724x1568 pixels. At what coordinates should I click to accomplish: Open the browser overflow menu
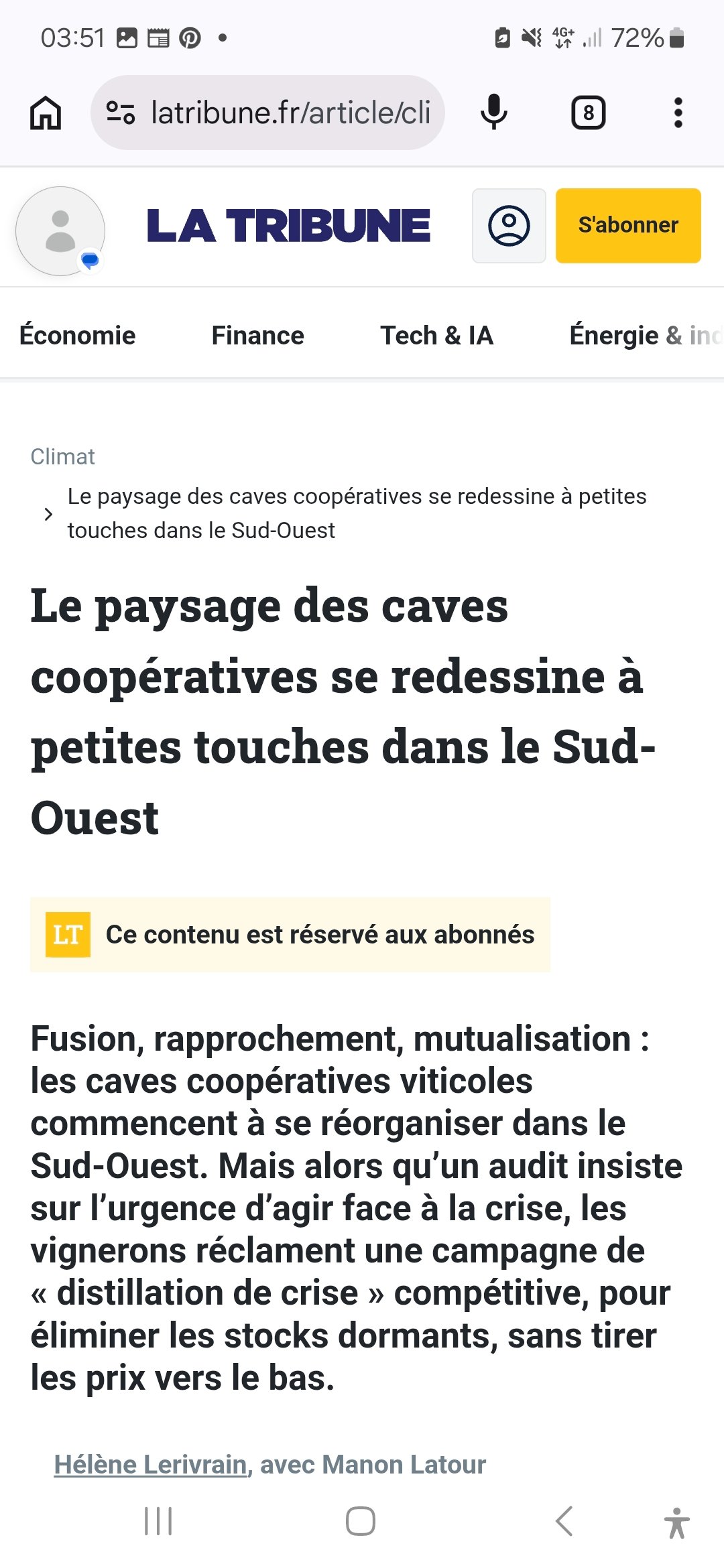pos(678,113)
